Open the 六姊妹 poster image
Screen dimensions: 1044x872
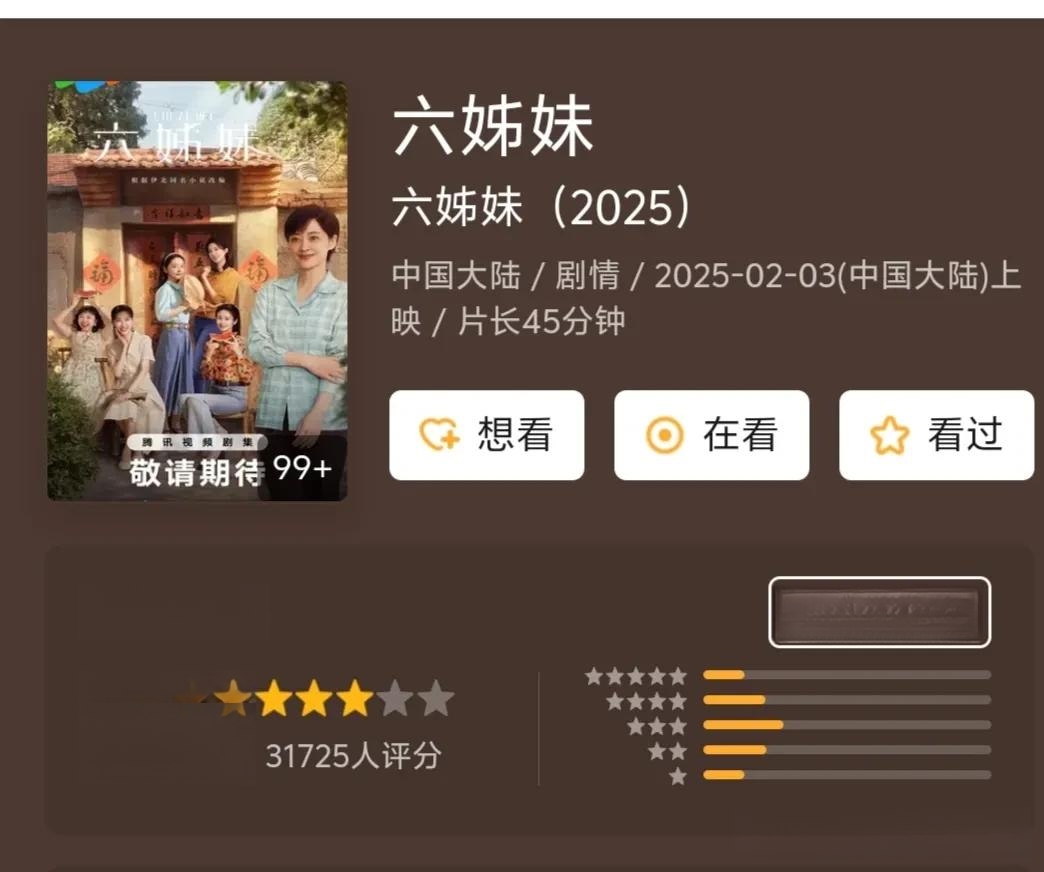point(197,290)
